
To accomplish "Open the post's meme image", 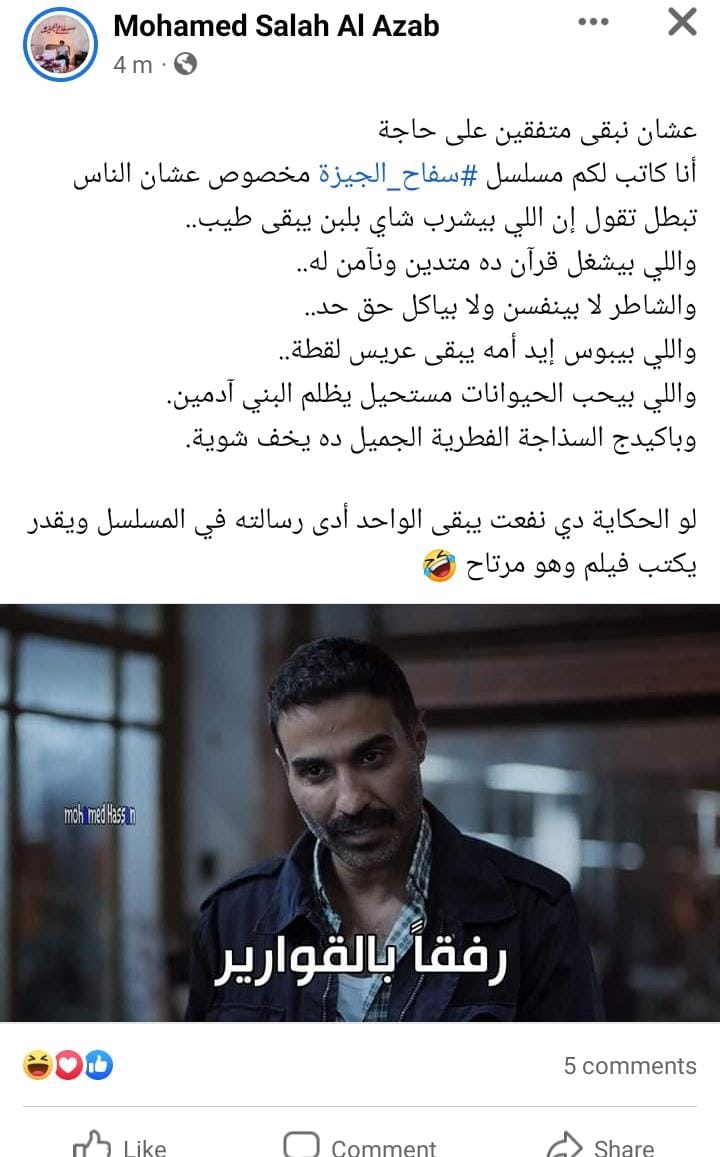I will 360,812.
